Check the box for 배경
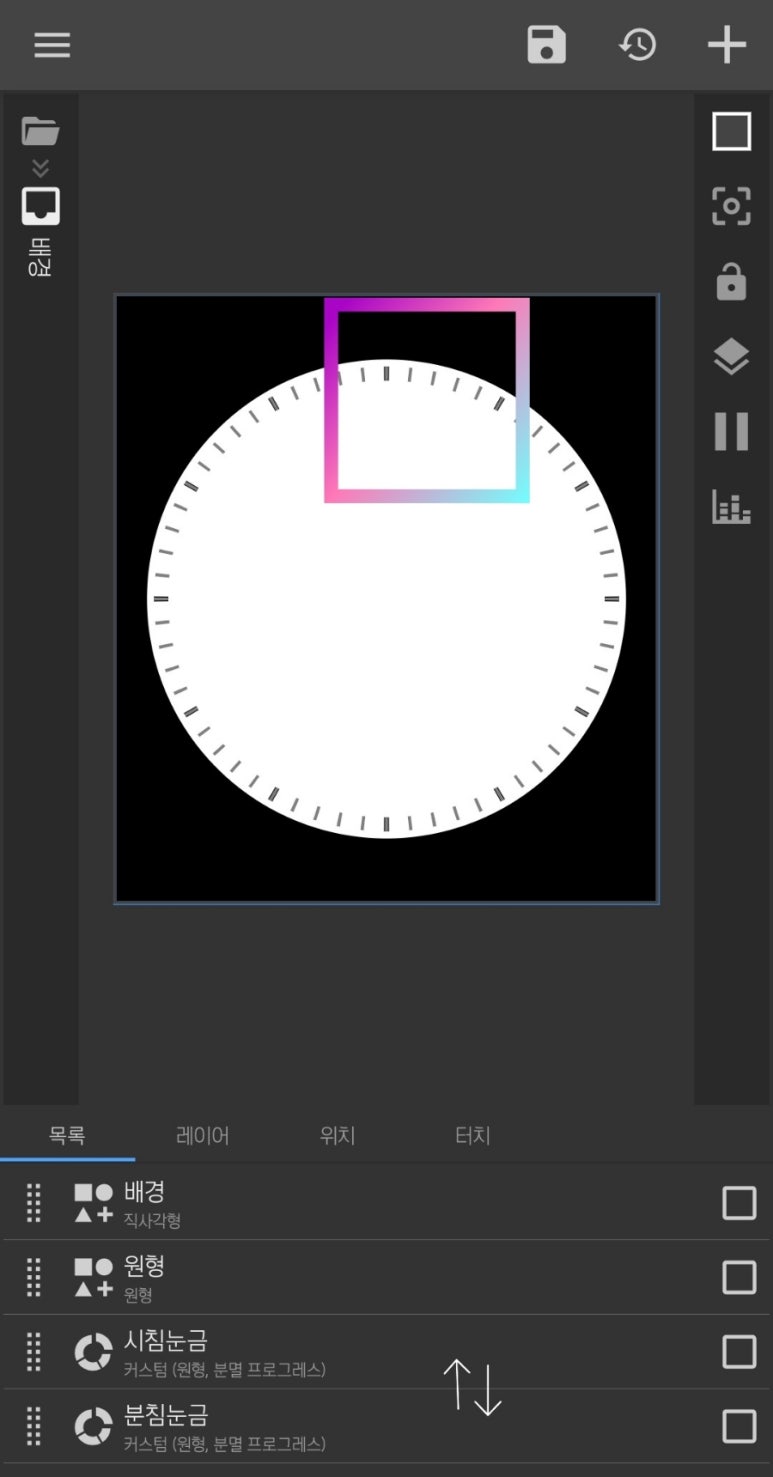773x1477 pixels. point(739,1203)
